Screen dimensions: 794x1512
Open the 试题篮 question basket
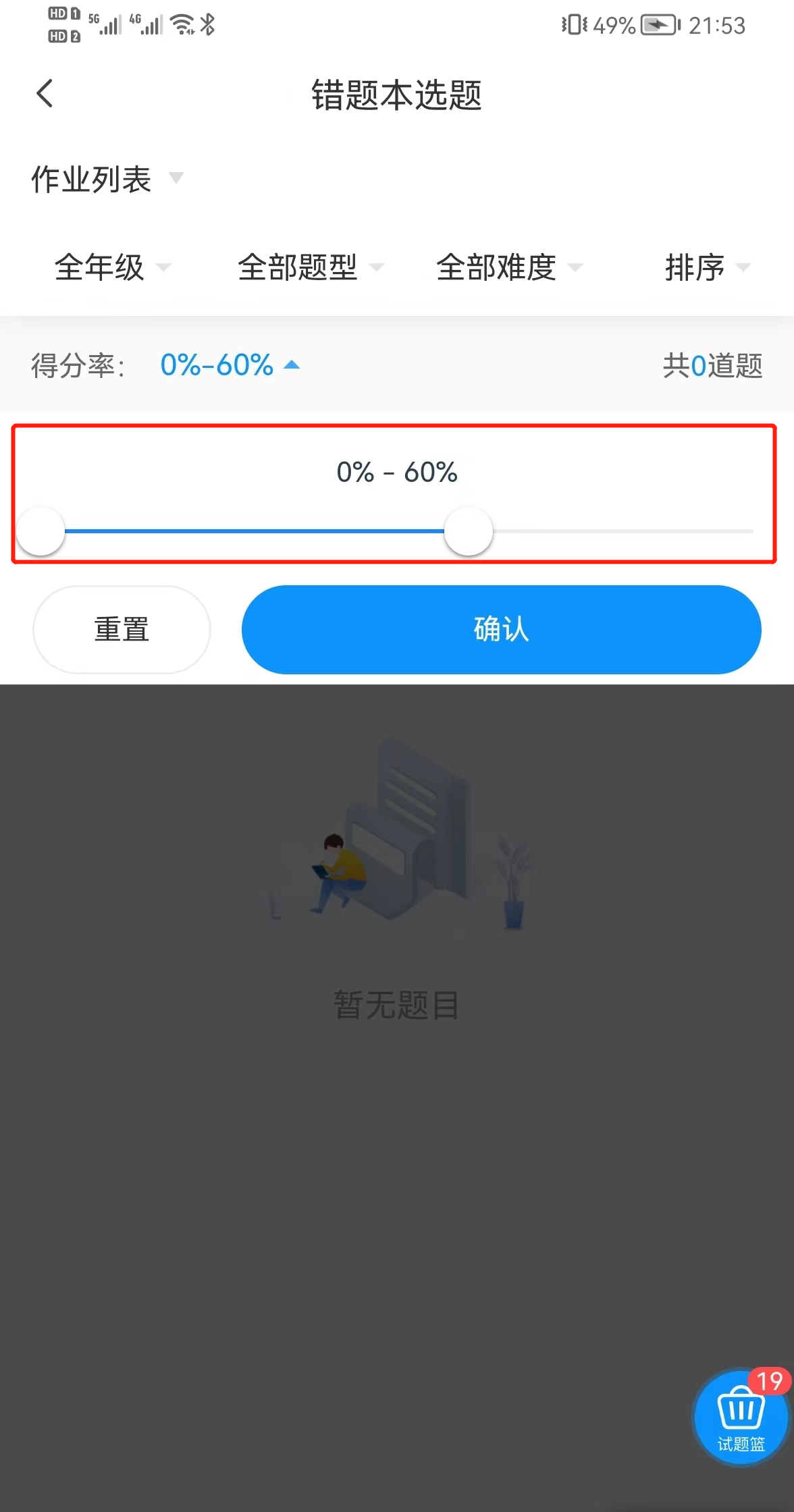click(x=741, y=1417)
